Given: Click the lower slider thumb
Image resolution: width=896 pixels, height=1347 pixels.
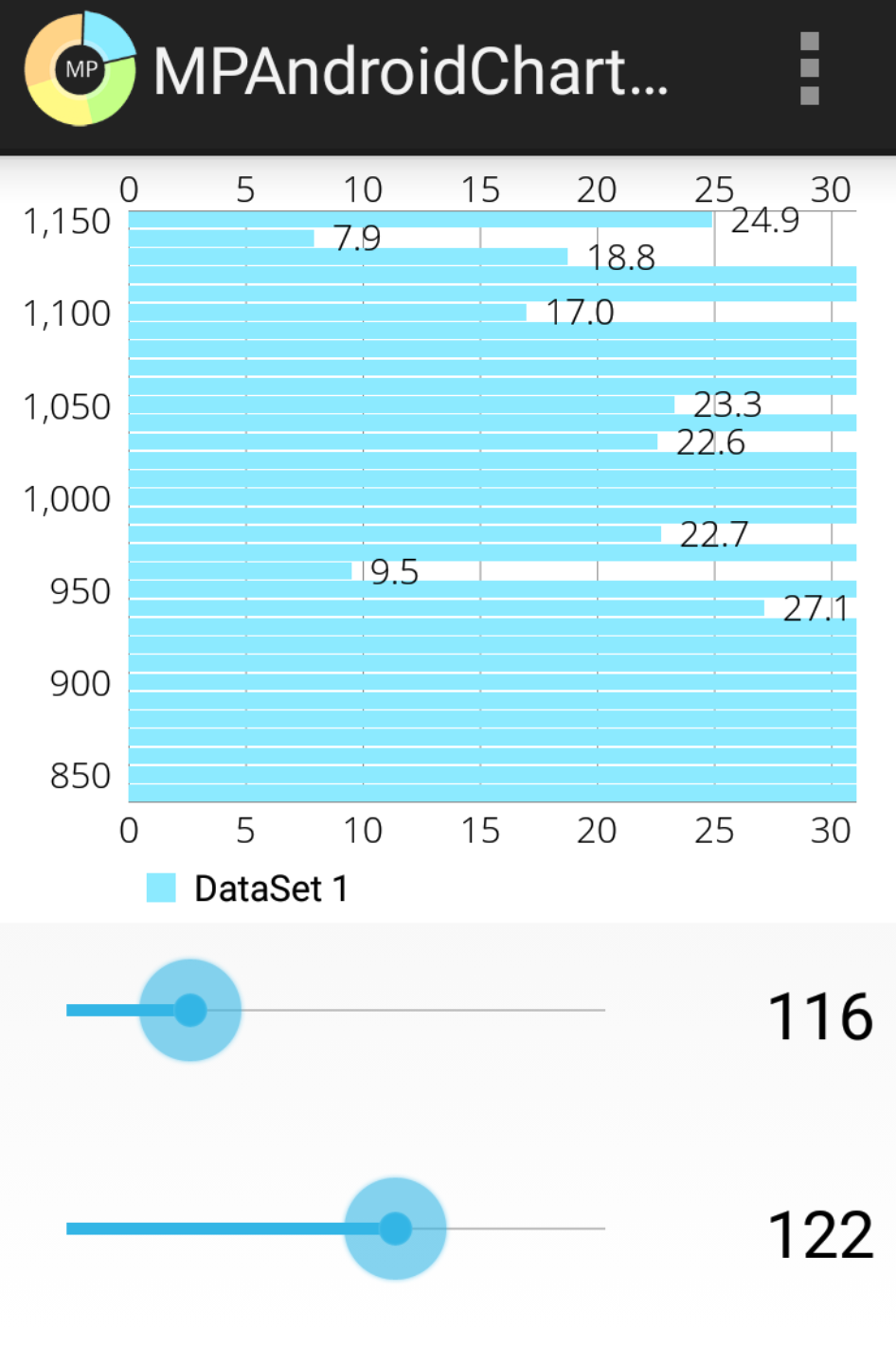Looking at the screenshot, I should tap(395, 1229).
